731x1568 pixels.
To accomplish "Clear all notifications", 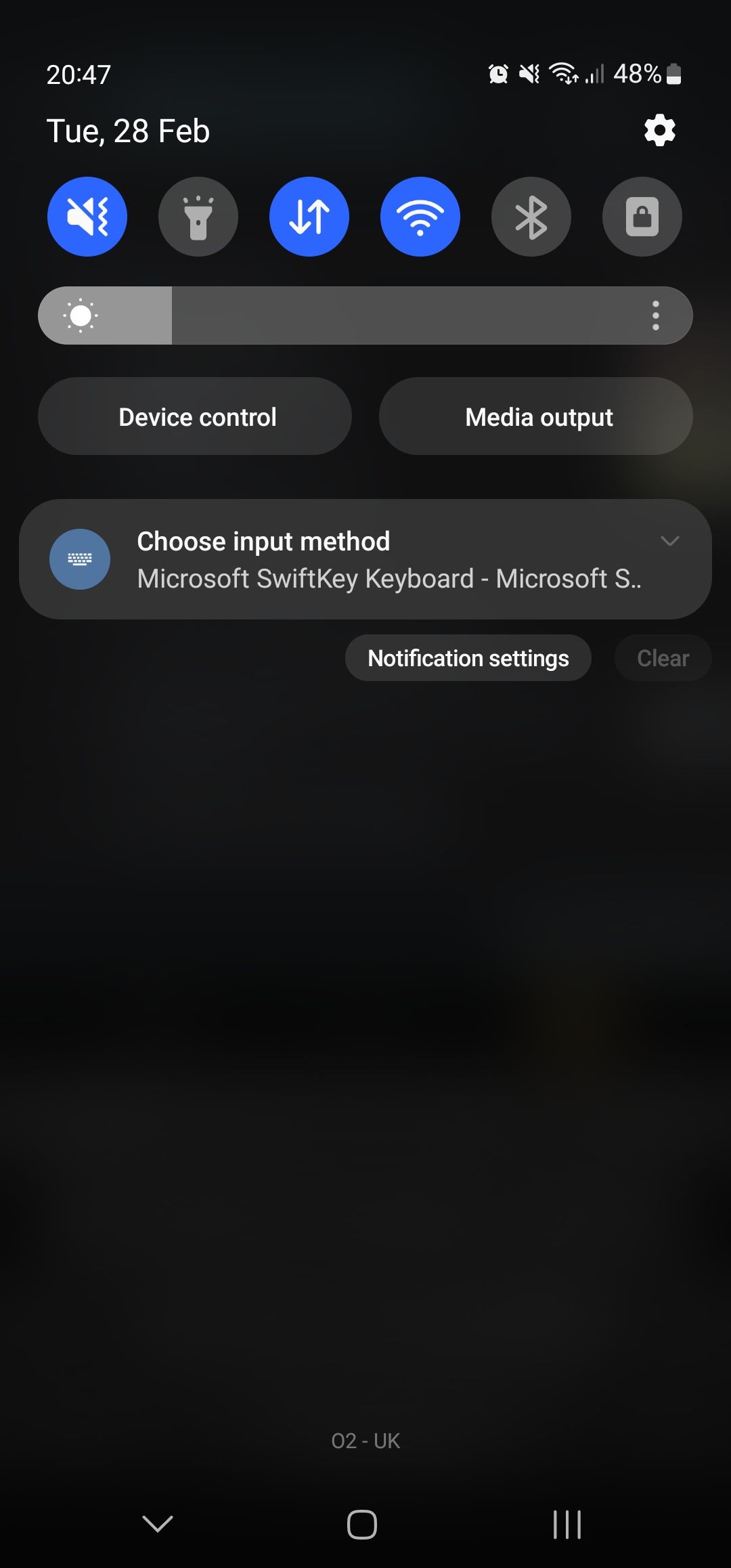I will tap(662, 657).
